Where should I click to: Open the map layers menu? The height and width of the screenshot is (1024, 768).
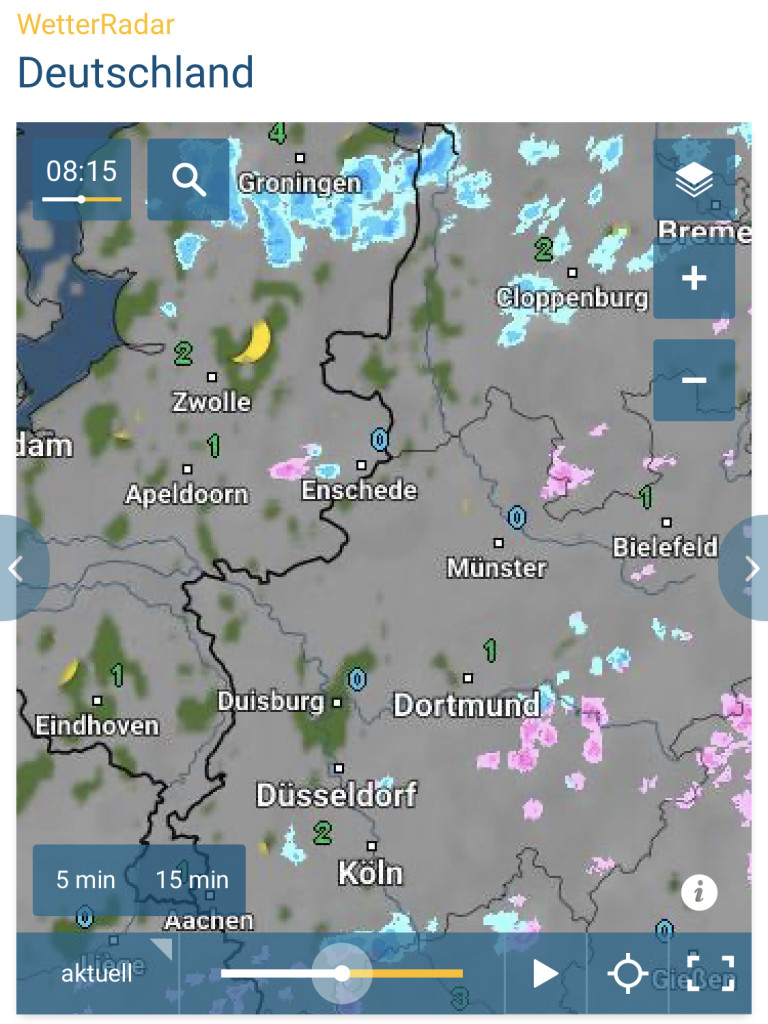pos(694,179)
